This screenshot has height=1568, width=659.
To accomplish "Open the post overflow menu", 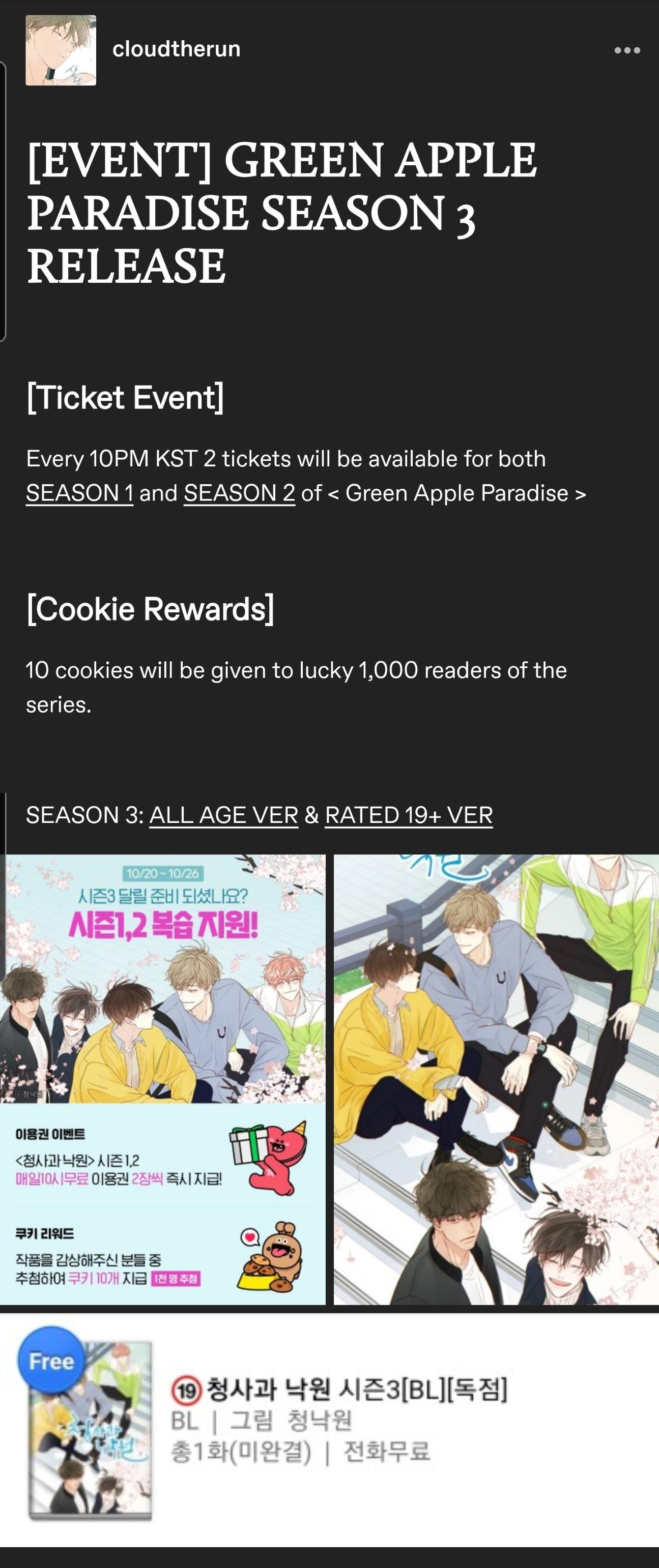I will click(x=627, y=50).
